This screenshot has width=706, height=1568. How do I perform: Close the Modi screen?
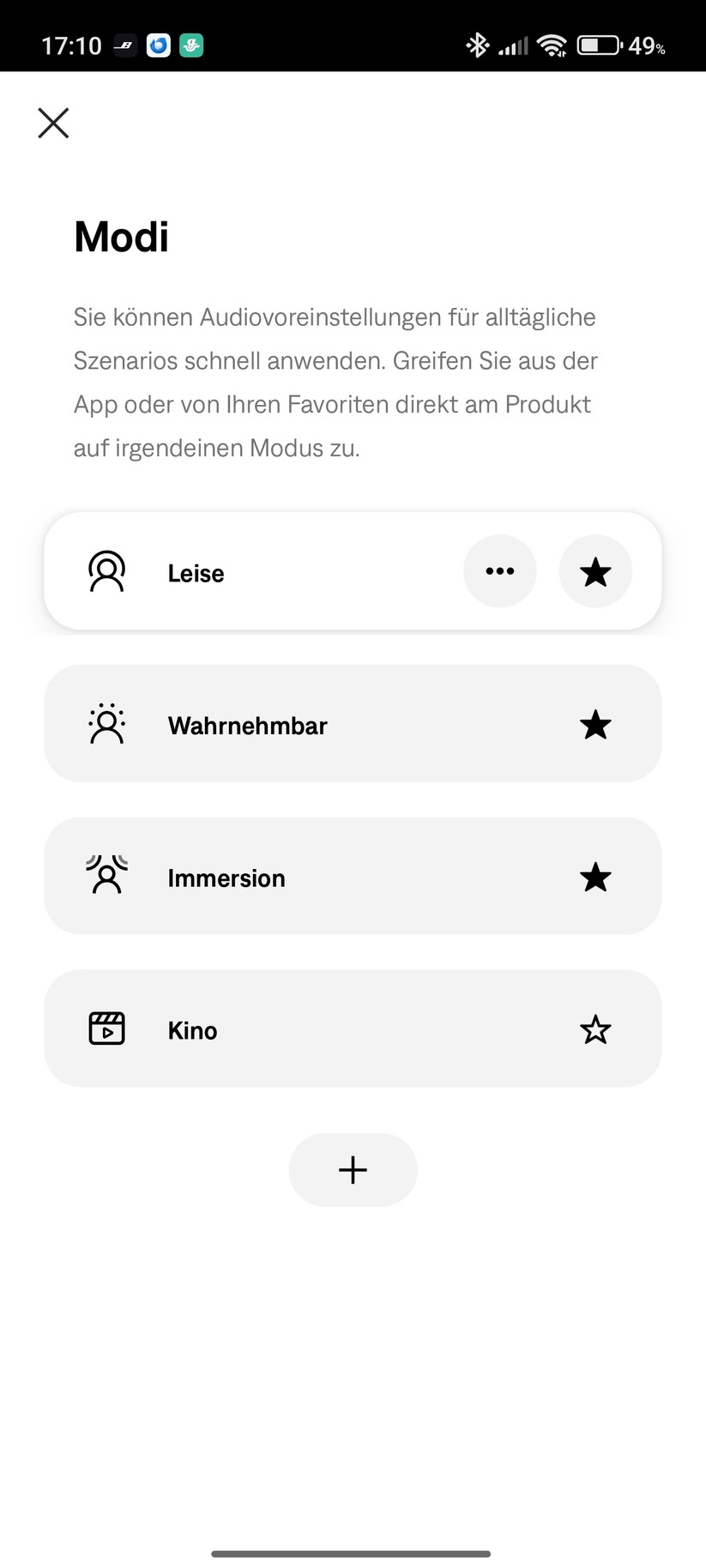click(53, 124)
